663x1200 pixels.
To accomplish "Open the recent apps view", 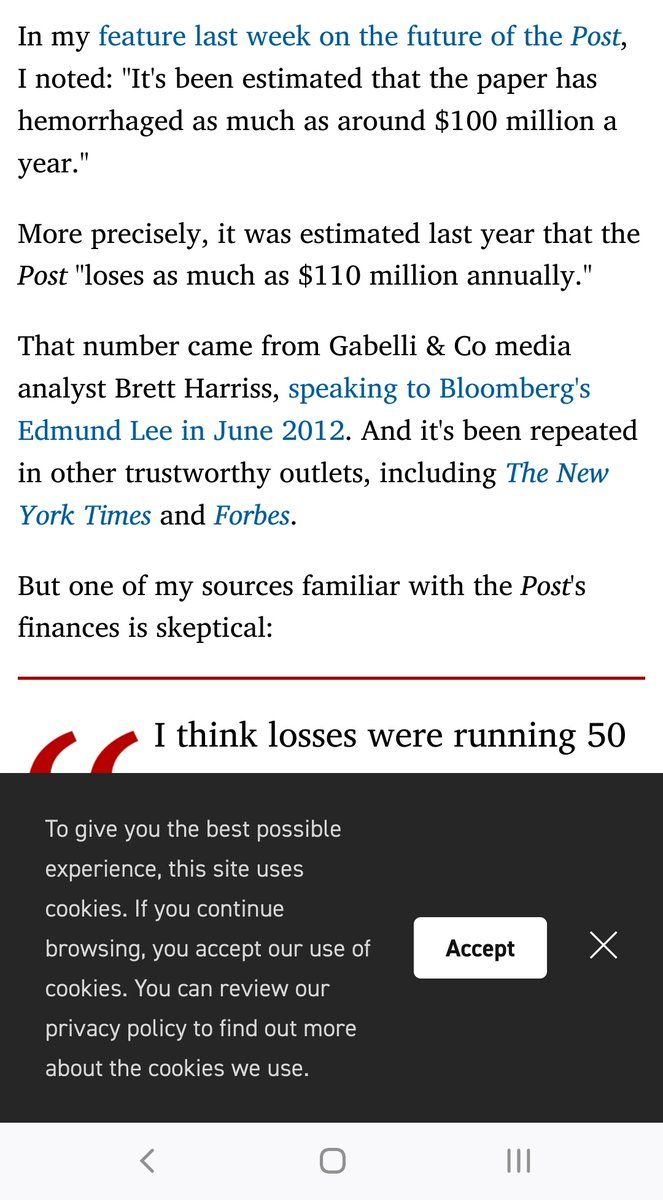I will (518, 1160).
